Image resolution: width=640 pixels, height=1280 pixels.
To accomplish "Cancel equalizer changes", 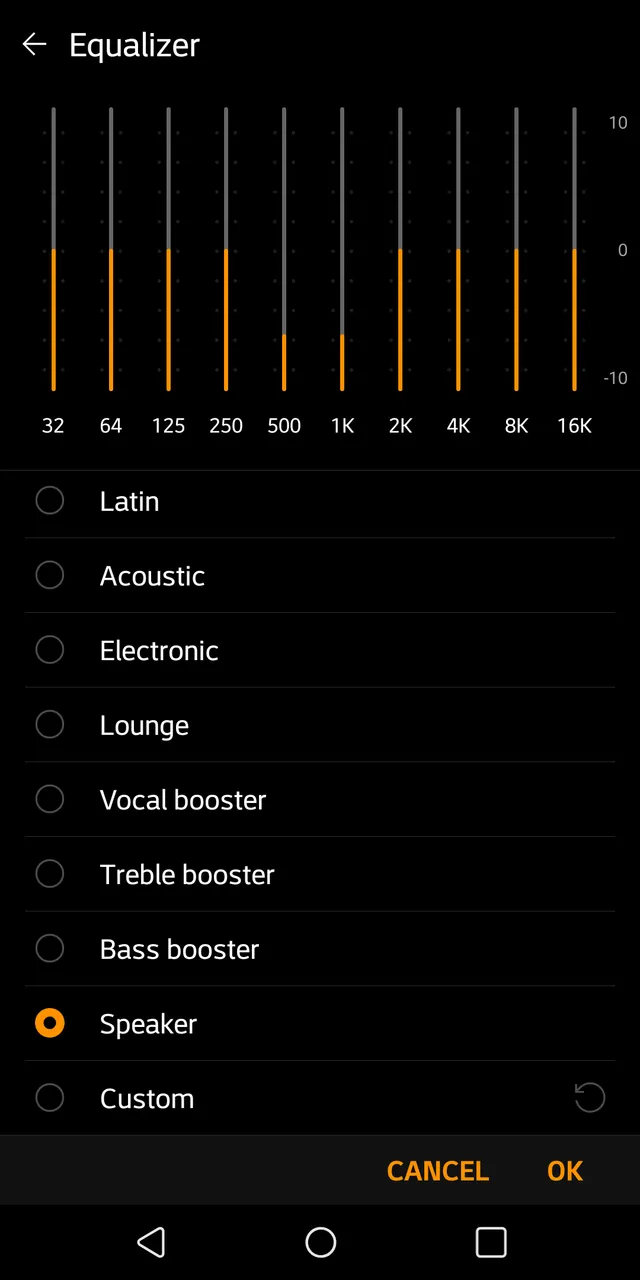I will (x=438, y=1171).
